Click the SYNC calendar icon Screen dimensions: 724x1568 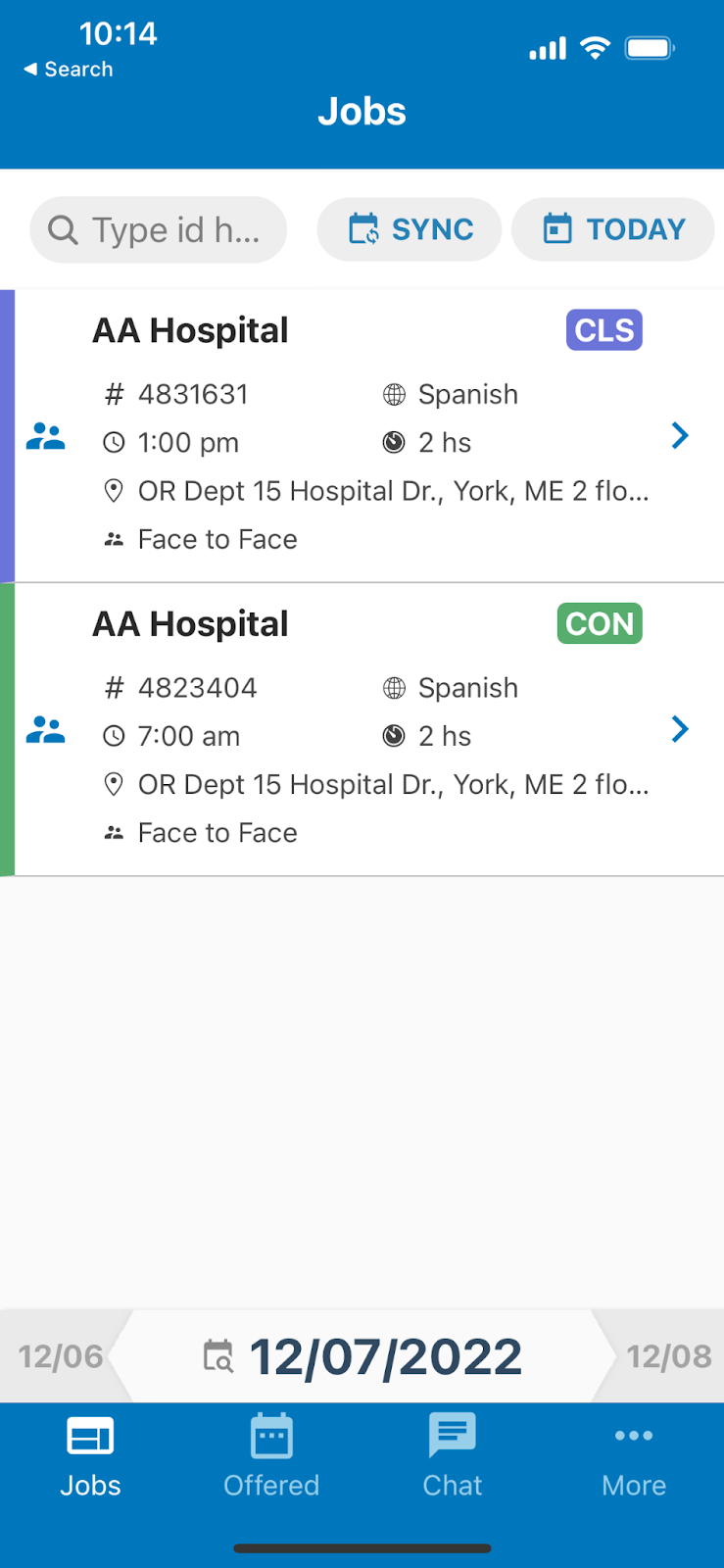365,228
